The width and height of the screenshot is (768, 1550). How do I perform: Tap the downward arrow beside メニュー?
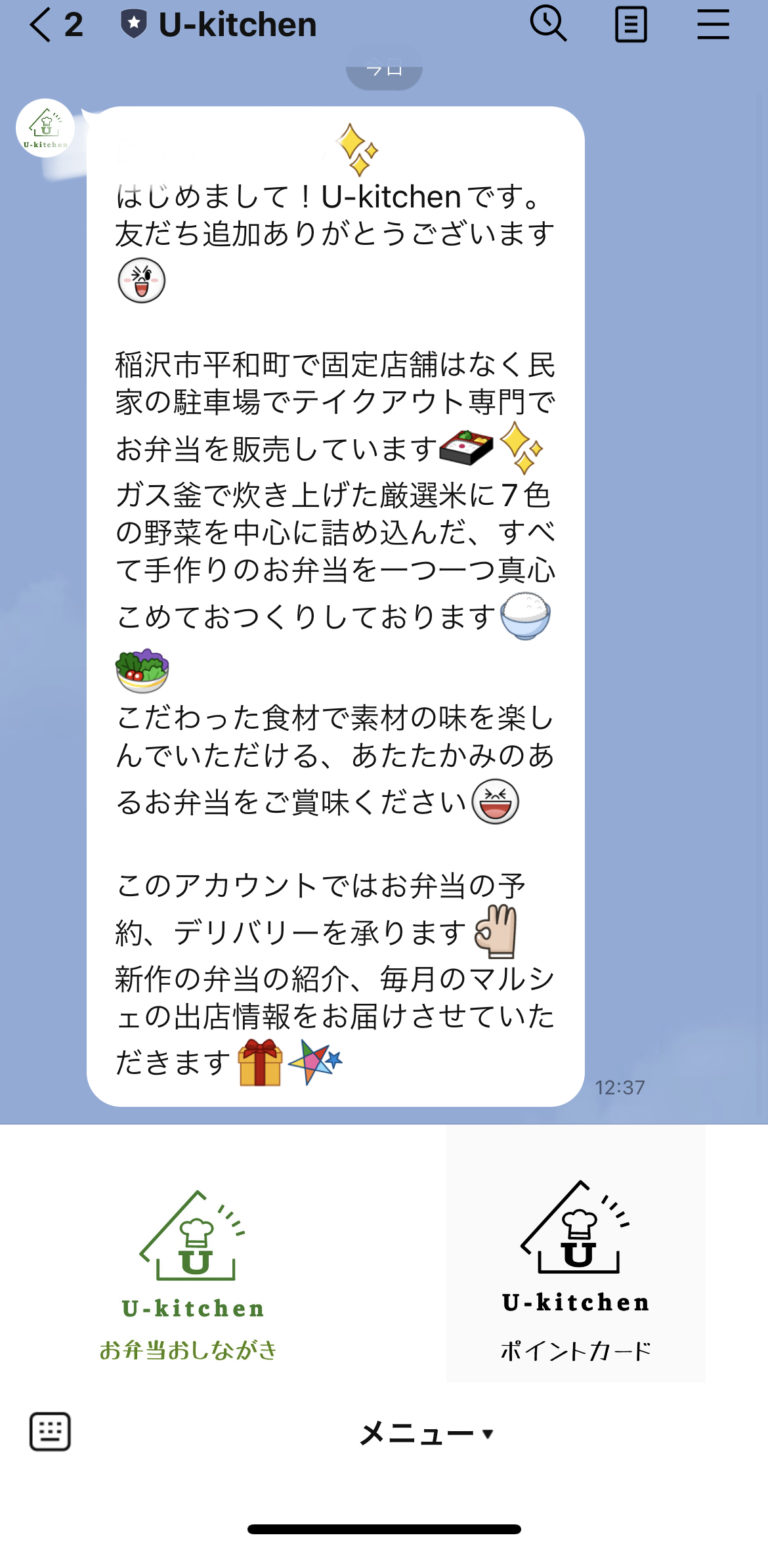[x=487, y=1435]
